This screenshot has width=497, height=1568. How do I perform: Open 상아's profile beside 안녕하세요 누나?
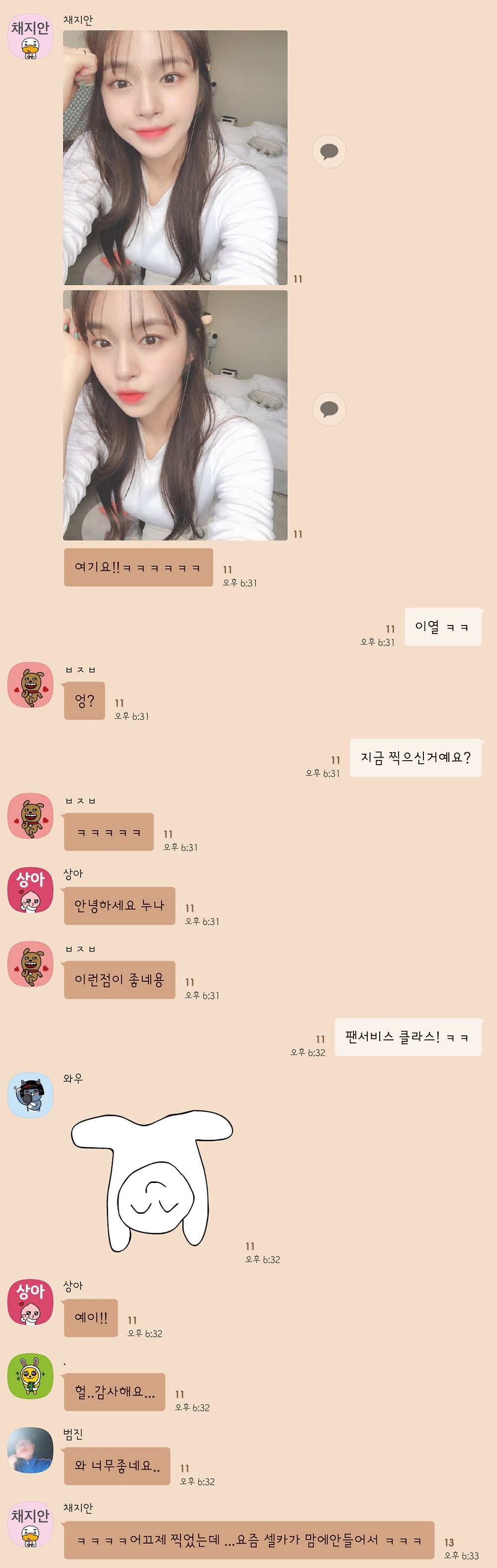[30, 890]
